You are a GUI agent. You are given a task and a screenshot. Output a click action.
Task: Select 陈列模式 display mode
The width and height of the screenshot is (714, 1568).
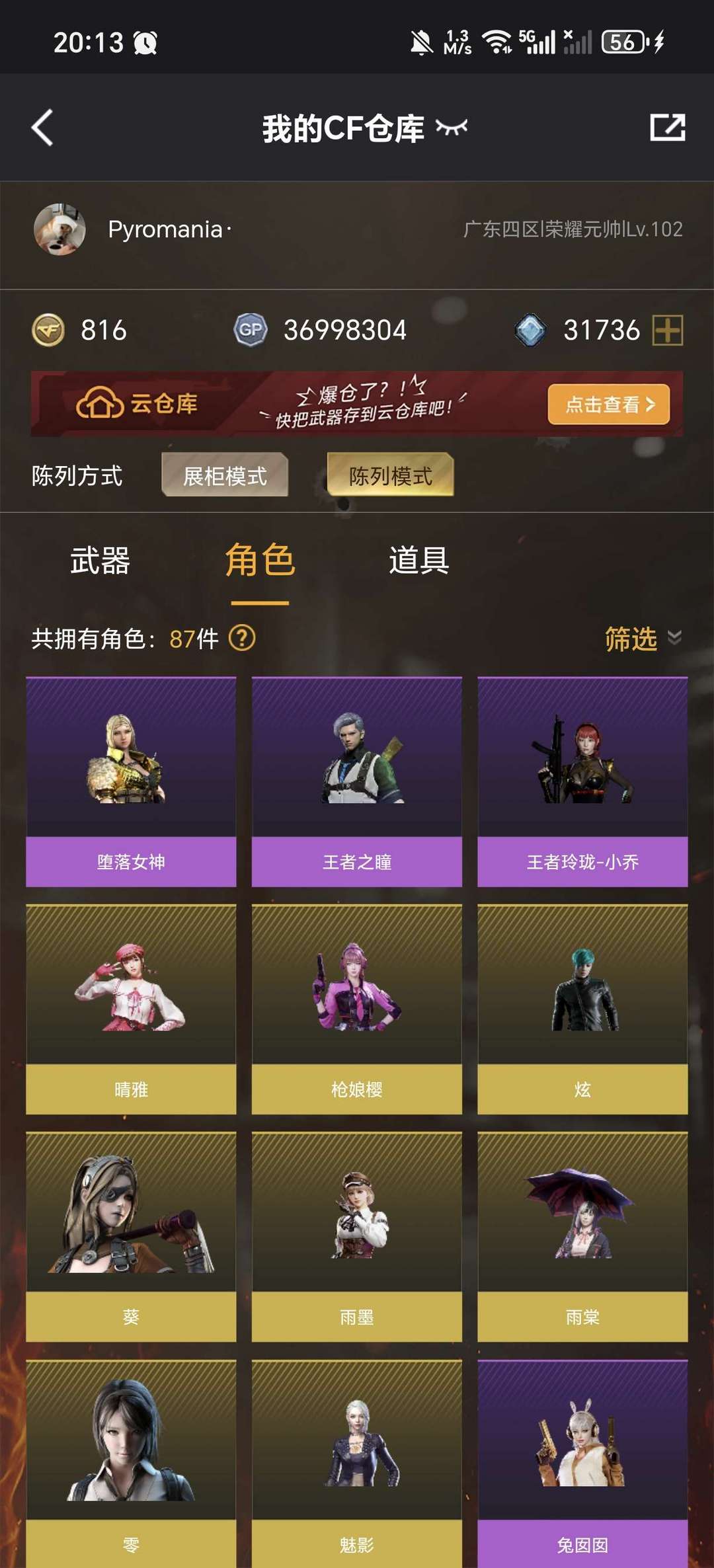click(x=391, y=475)
